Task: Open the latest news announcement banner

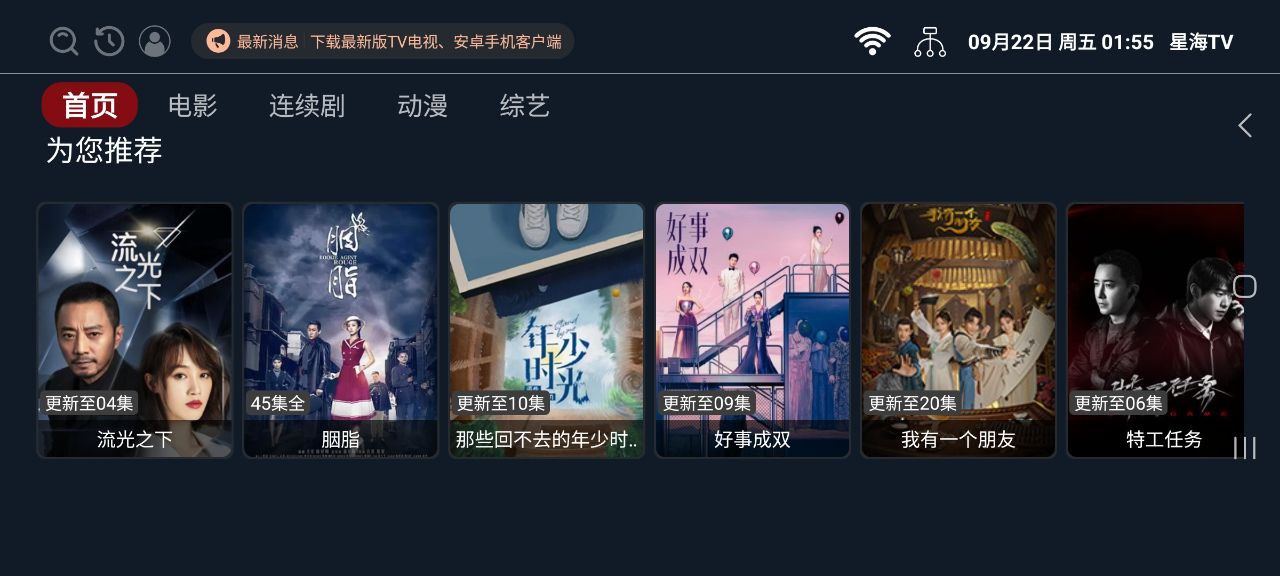Action: click(383, 41)
